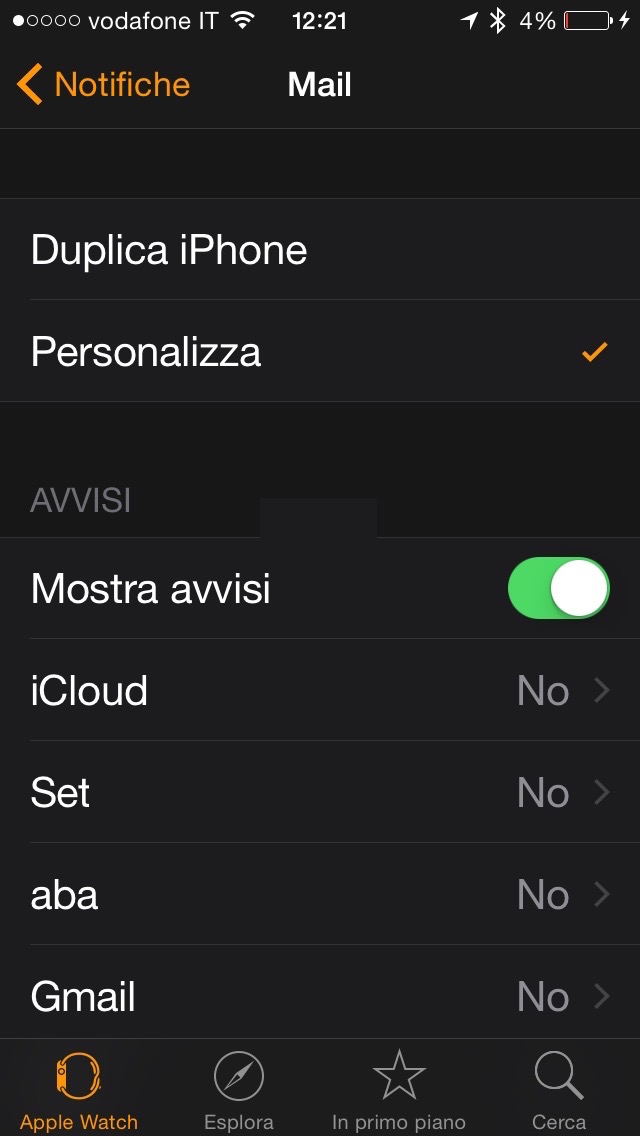Choose the Personalizza option
The image size is (640, 1136).
click(x=320, y=352)
